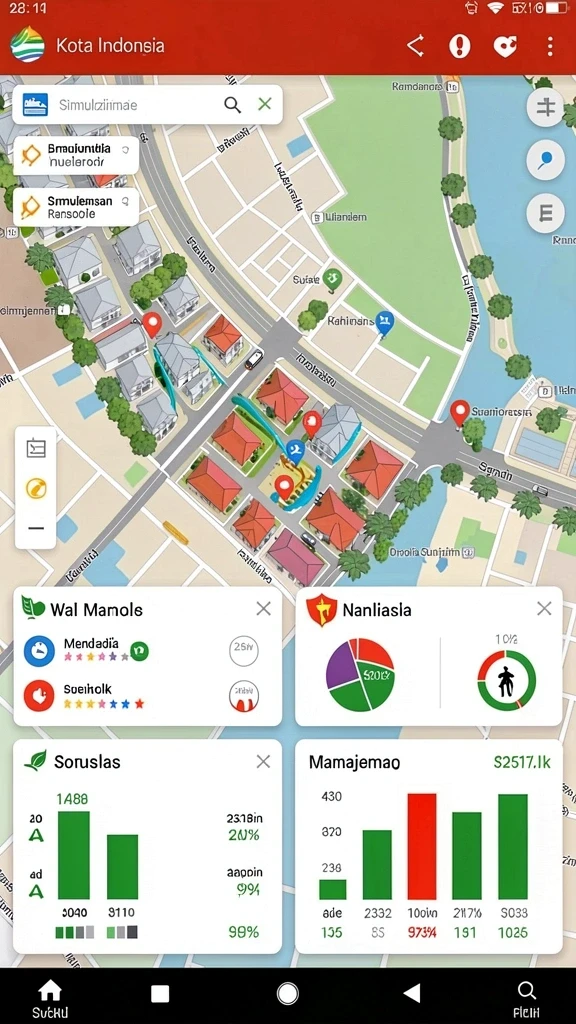
Task: Close the Nanliasla card
Action: coord(544,609)
